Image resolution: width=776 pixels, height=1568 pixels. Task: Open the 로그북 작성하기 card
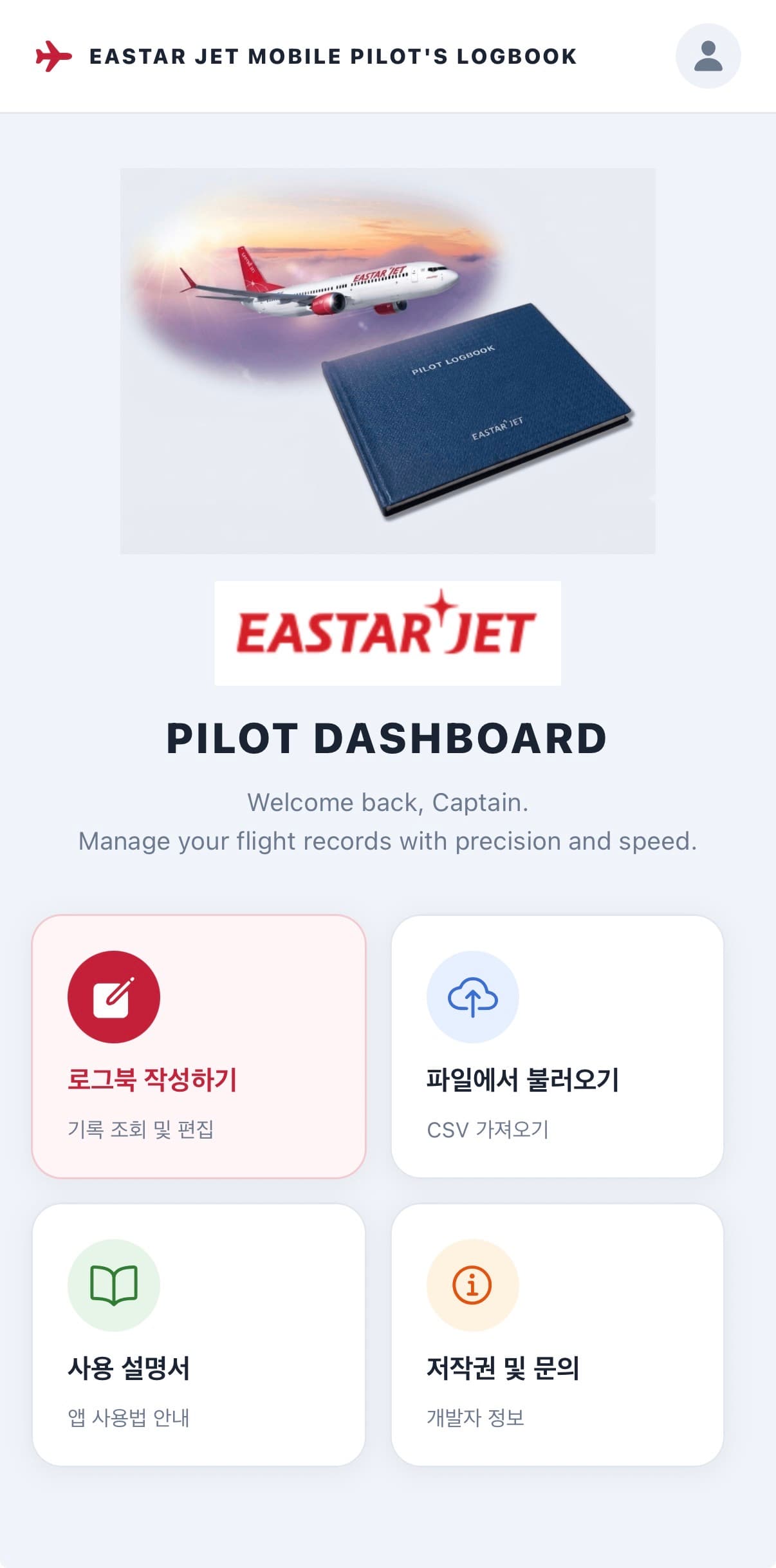(x=199, y=1047)
